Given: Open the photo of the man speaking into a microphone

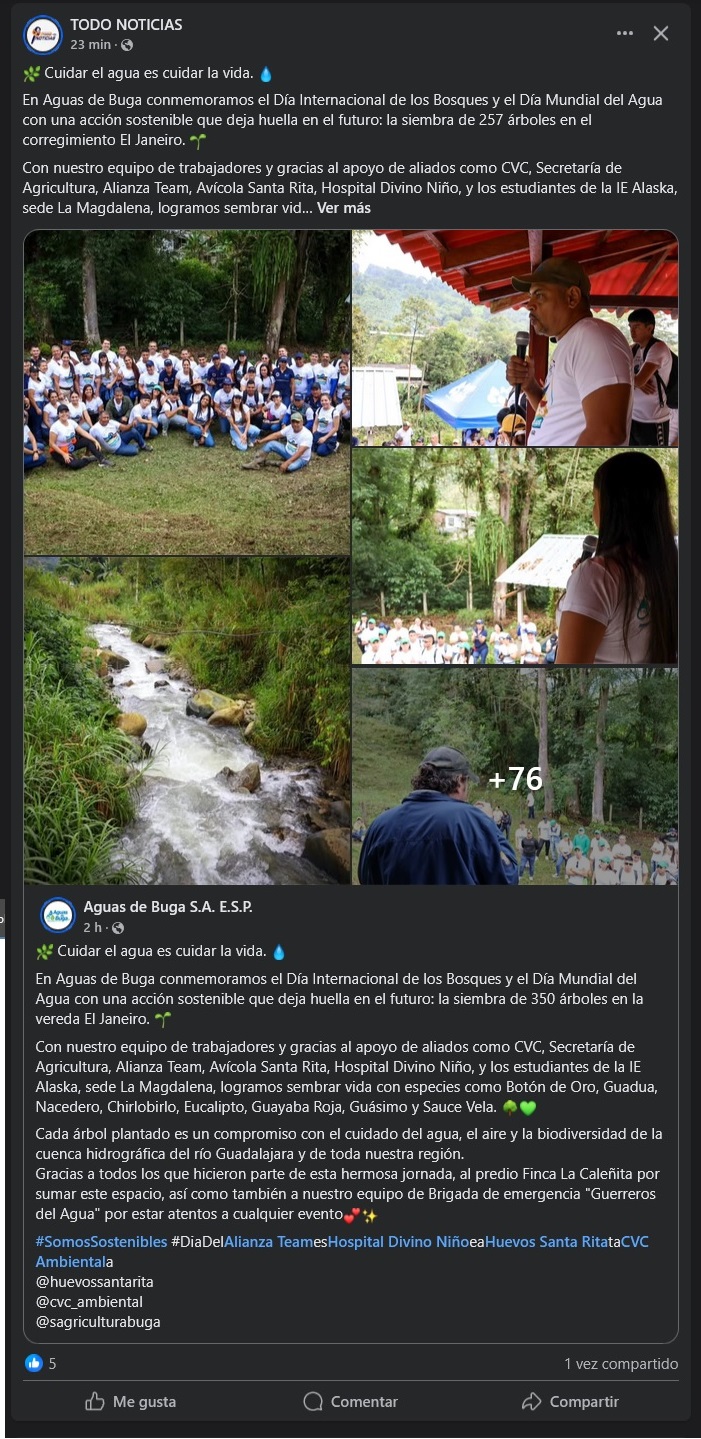Looking at the screenshot, I should (x=515, y=338).
